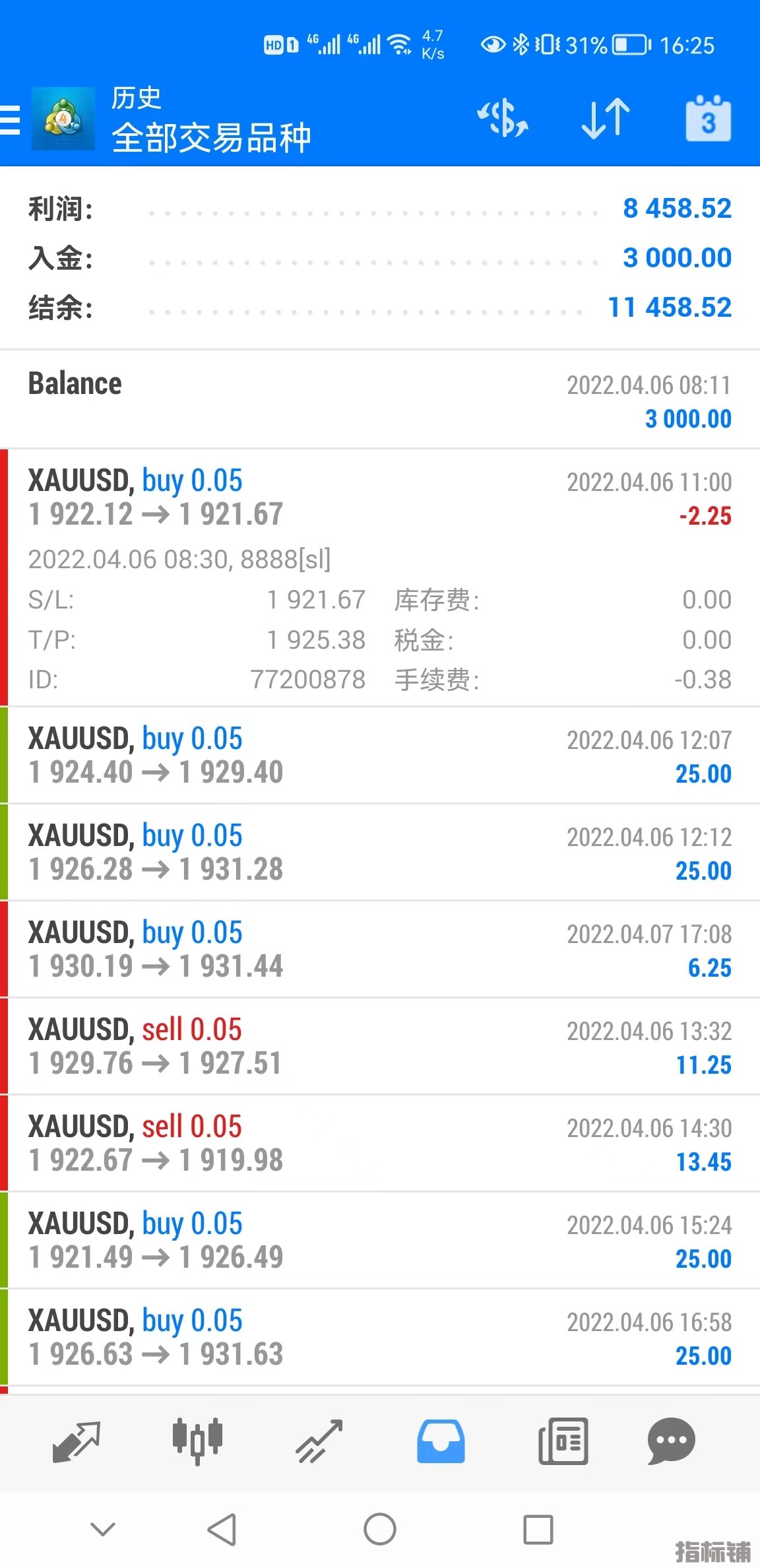760x1568 pixels.
Task: Expand the buy trade closed 2022.04.07 17:08
Action: [380, 949]
